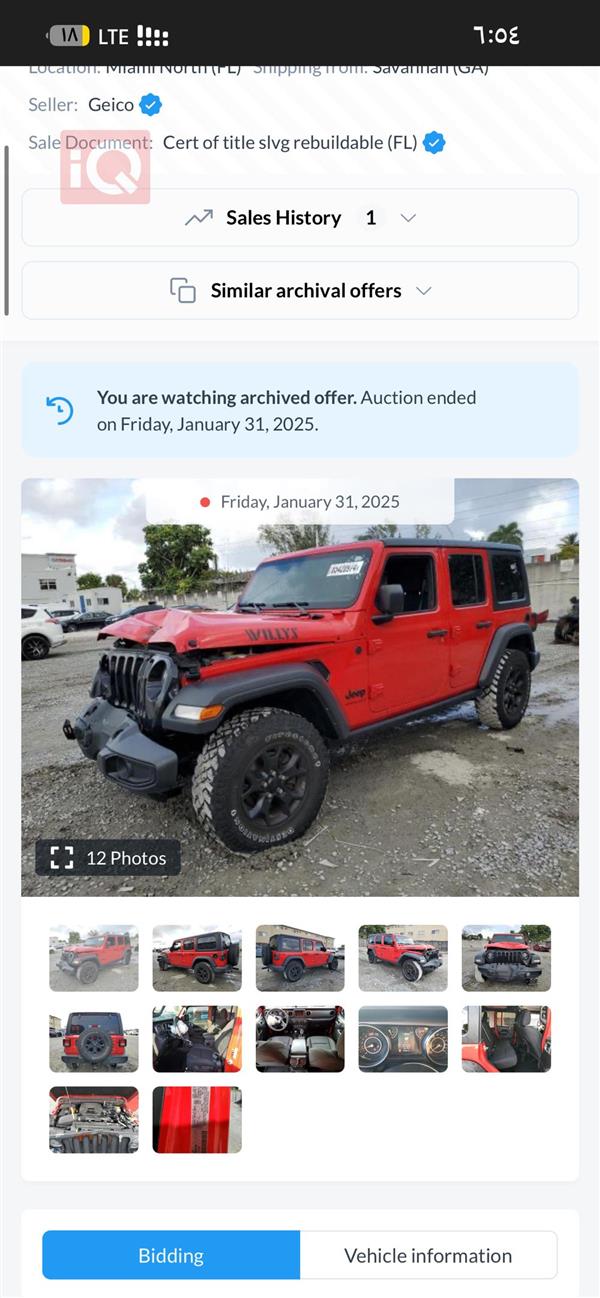Open the engine bay photo thumbnail
This screenshot has height=1298, width=600.
tap(94, 1120)
